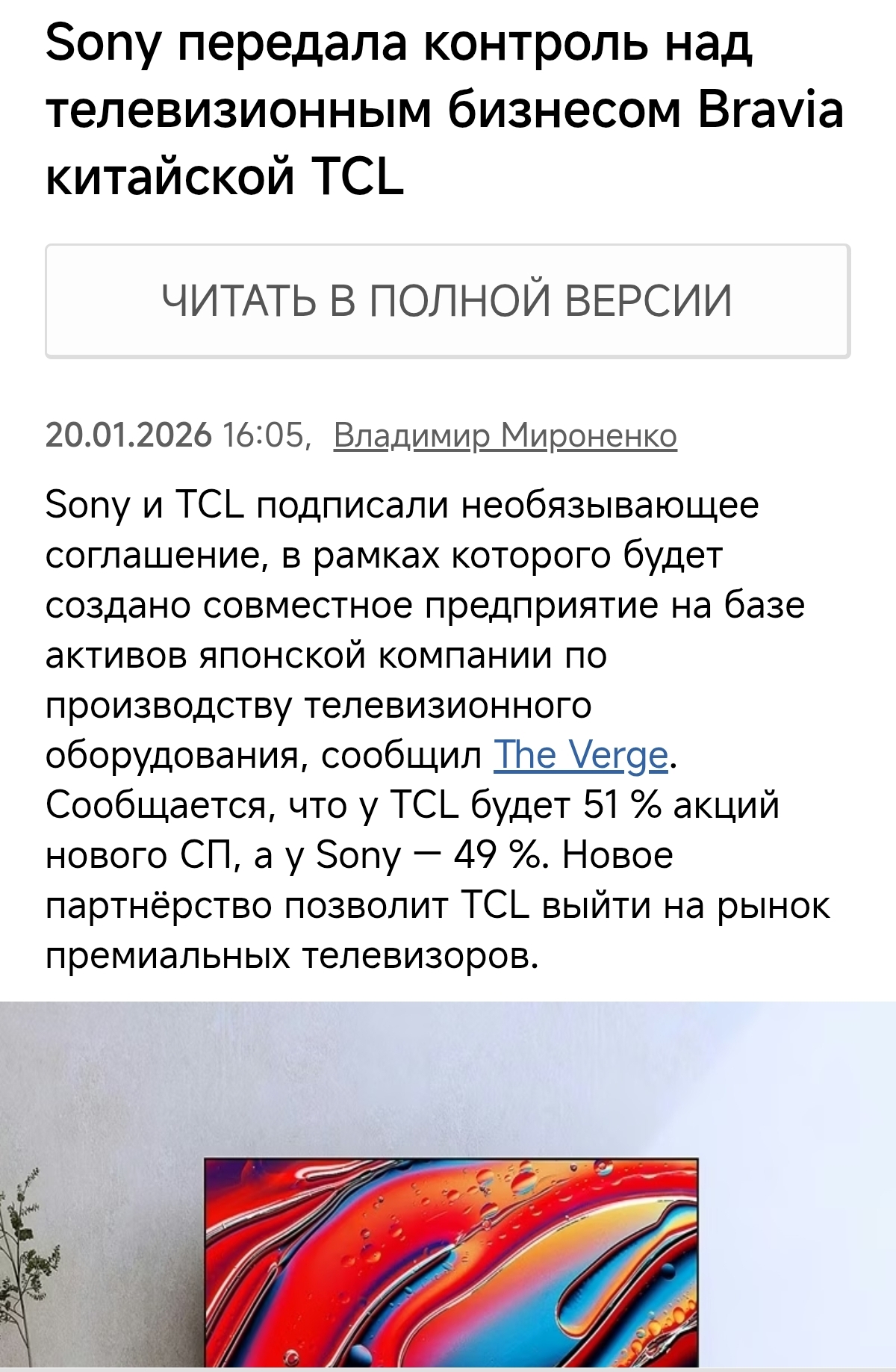Screen dimensions: 896x1372
Task: Open the full version of the article
Action: point(447,301)
